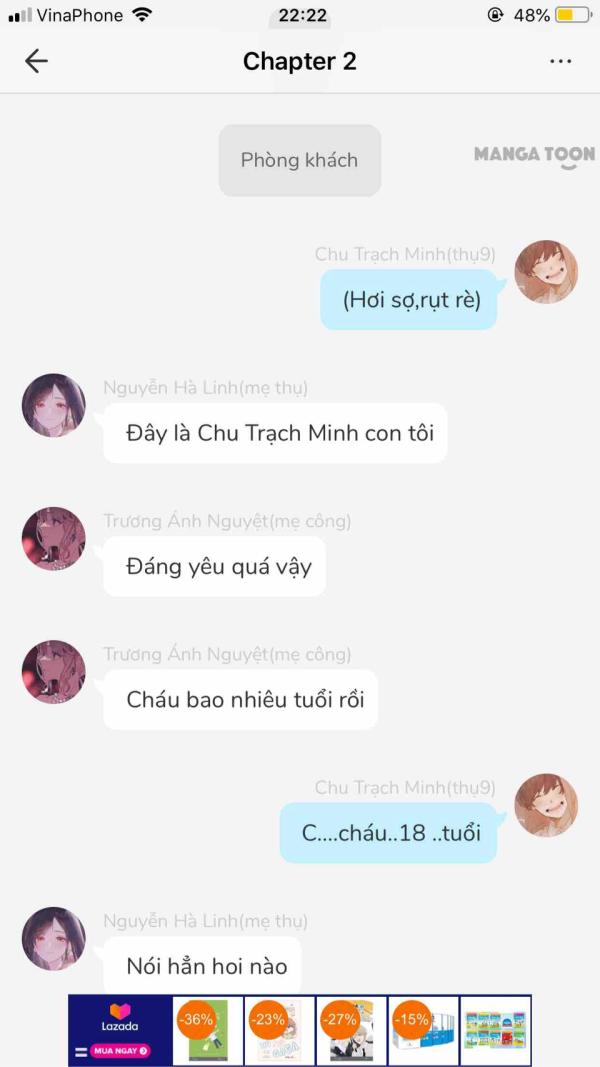600x1067 pixels.
Task: Tap the Lazada MUA NGAY ad button
Action: pos(120,1051)
